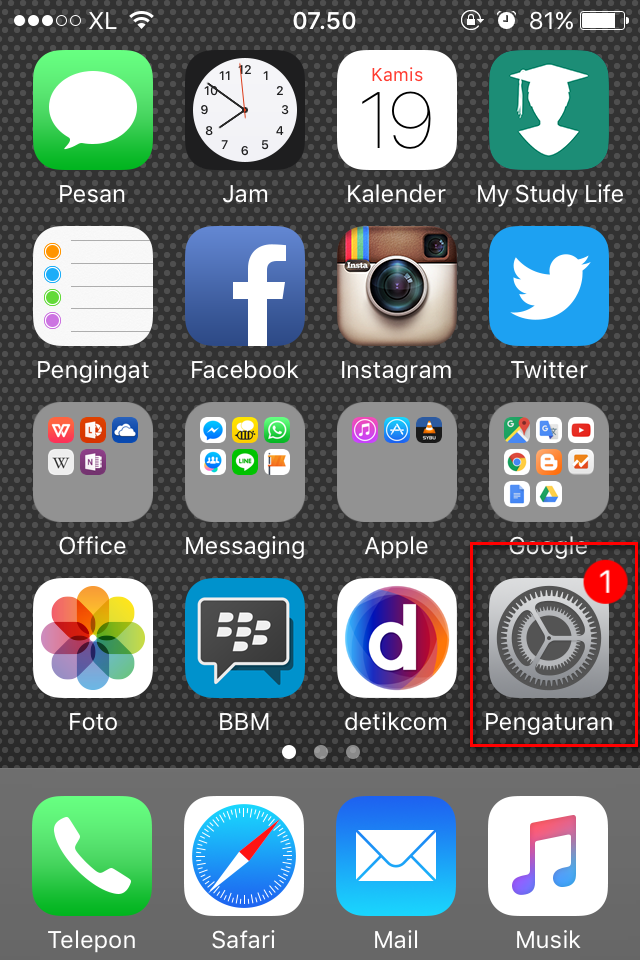Open the Pesan messages app
640x960 pixels.
pos(93,110)
